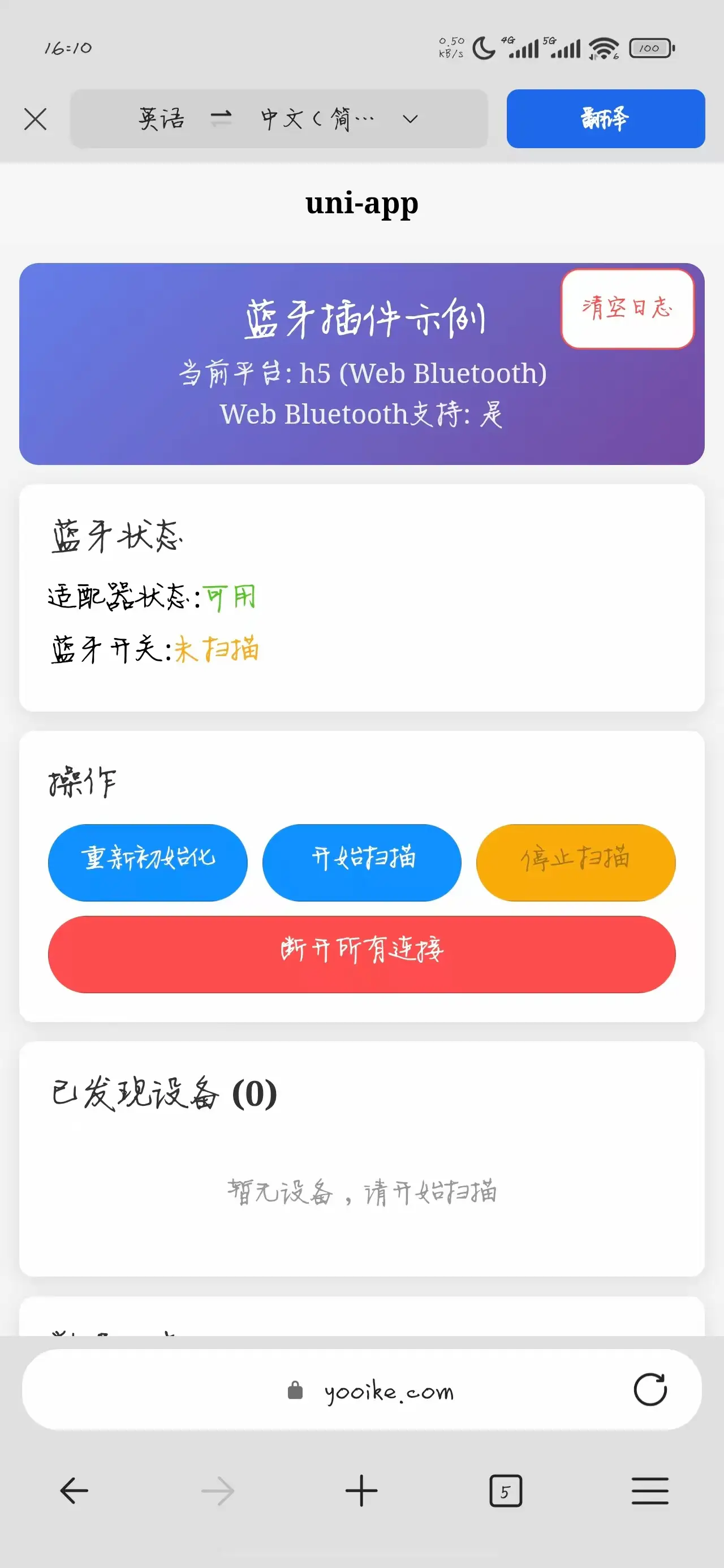Tap the yooike.com address bar
The width and height of the screenshot is (724, 1568).
click(x=361, y=1390)
